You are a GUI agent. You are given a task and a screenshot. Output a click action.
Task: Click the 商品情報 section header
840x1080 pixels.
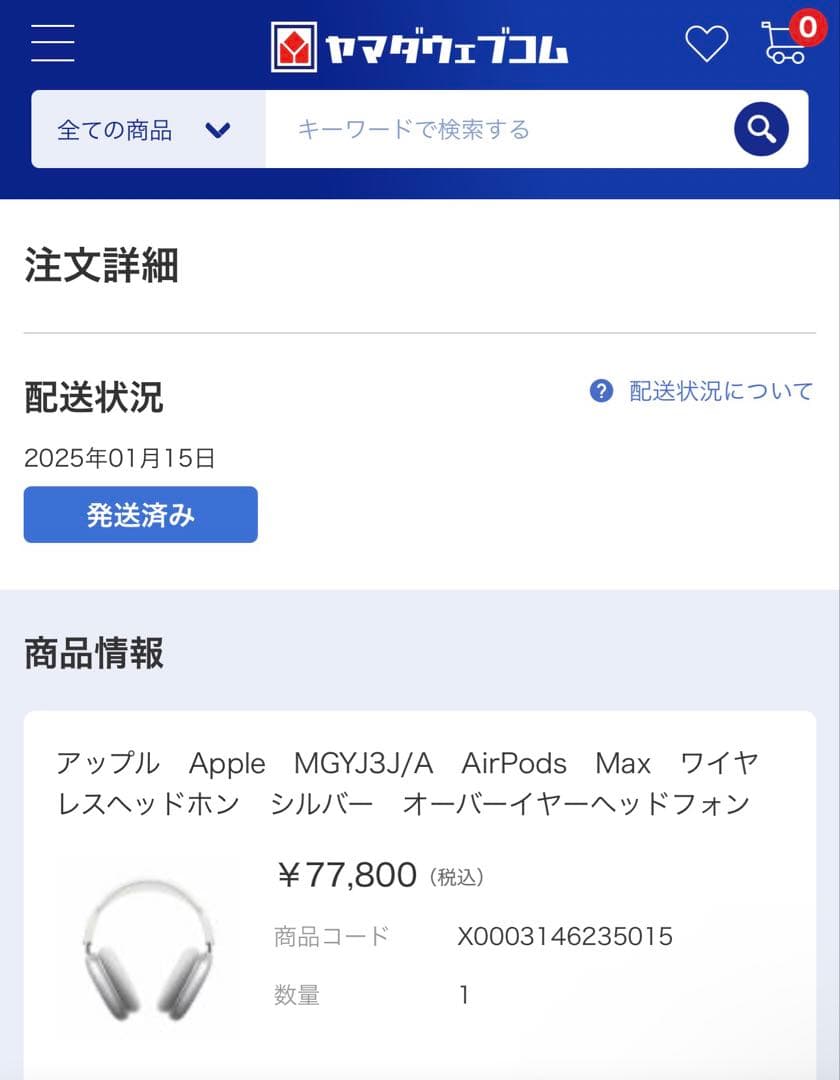(x=94, y=653)
